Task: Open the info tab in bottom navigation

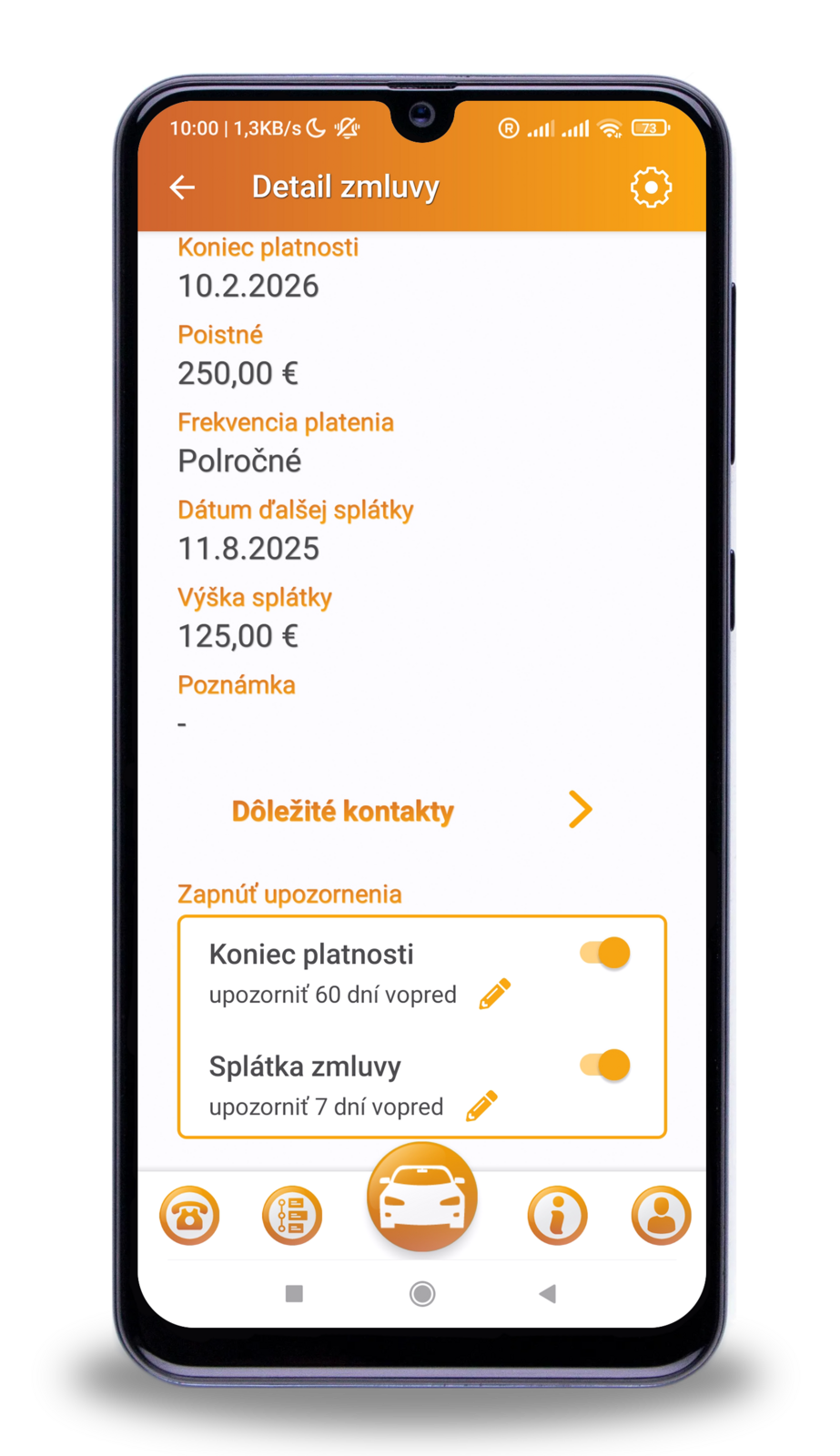Action: (x=557, y=1216)
